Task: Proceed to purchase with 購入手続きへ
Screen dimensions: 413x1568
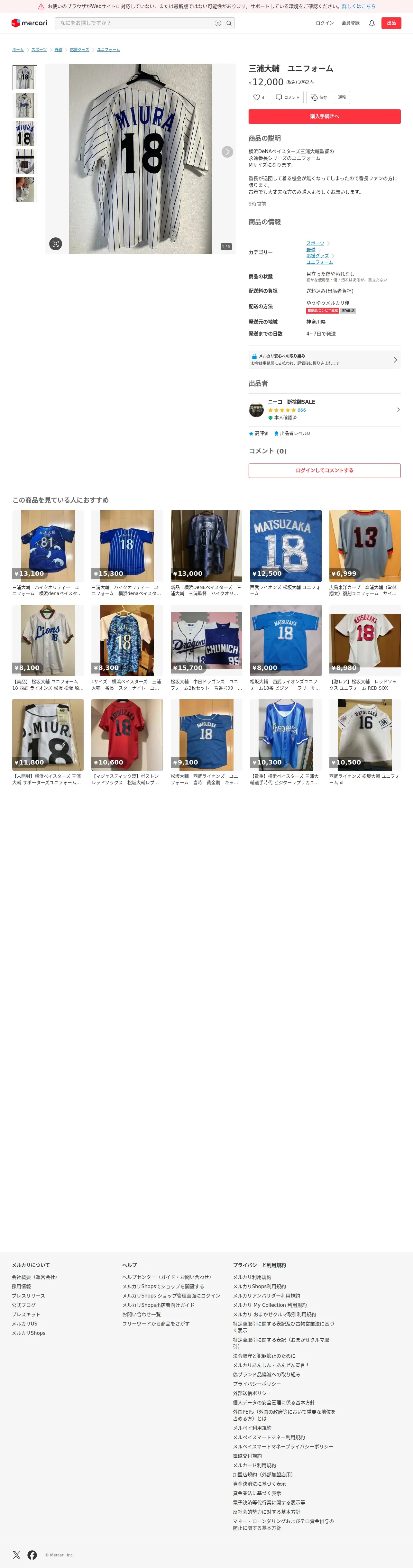Action: coord(324,116)
